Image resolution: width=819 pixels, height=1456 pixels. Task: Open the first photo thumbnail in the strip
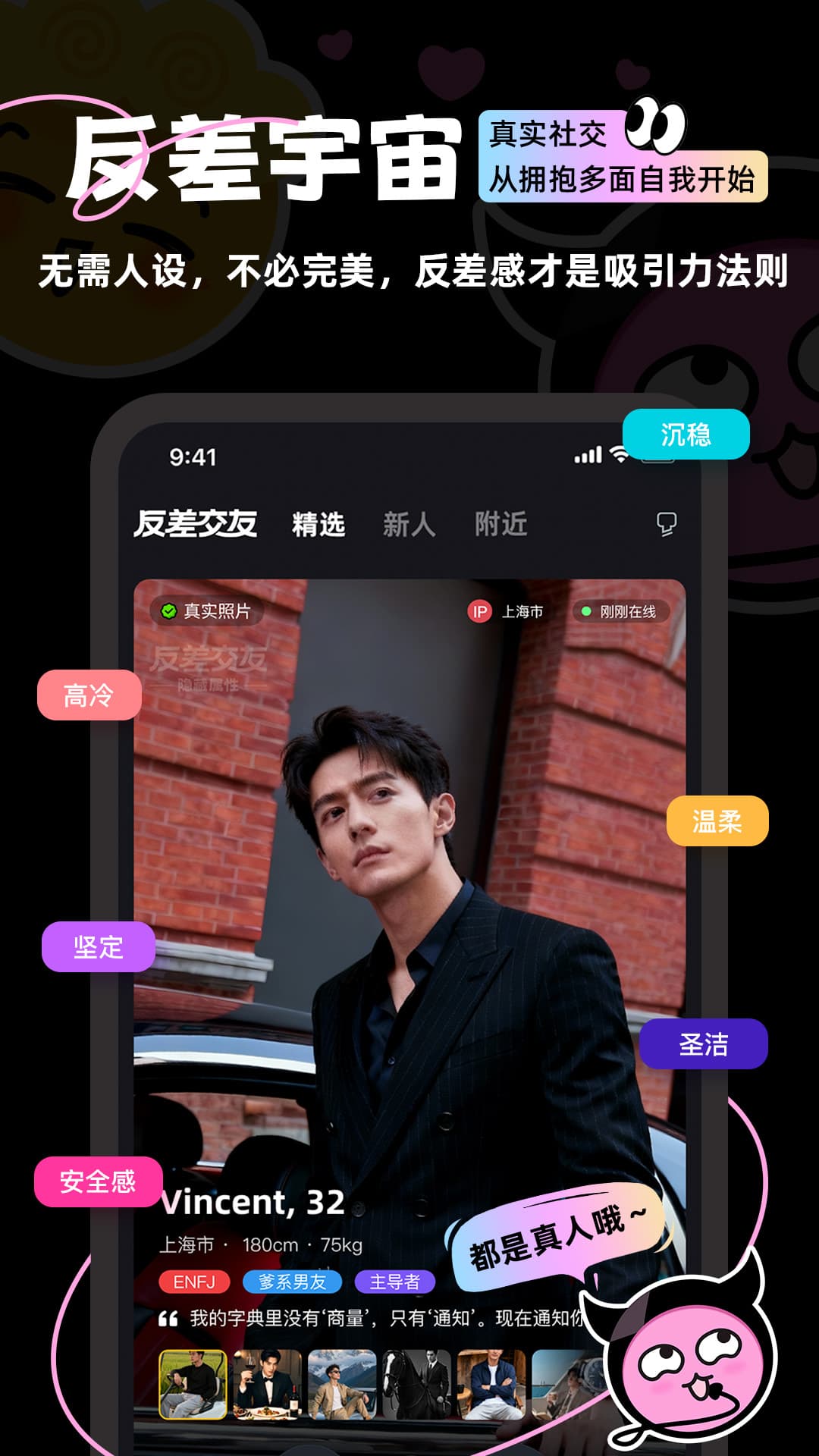pyautogui.click(x=193, y=1385)
